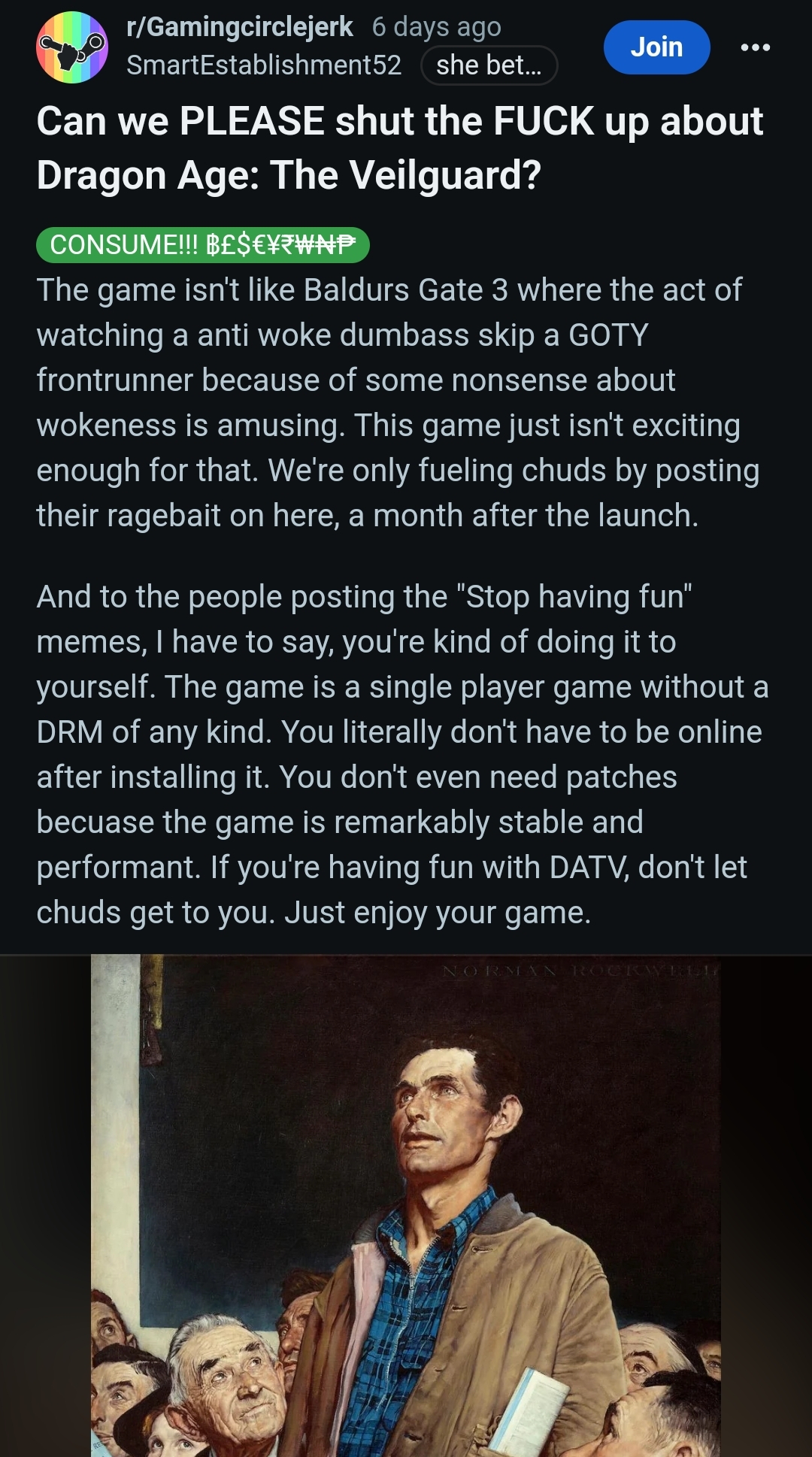Tap the subreddit avatar icon
Image resolution: width=812 pixels, height=1457 pixels.
click(x=72, y=47)
